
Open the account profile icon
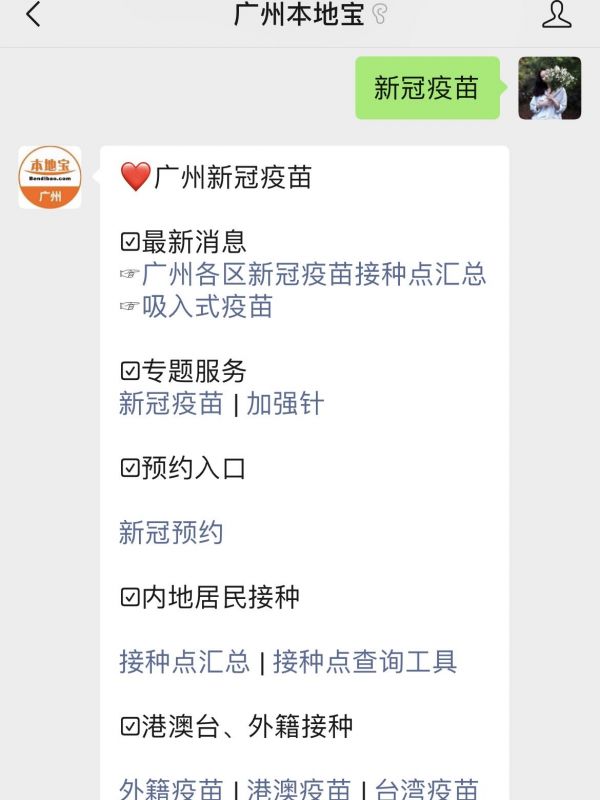[556, 15]
